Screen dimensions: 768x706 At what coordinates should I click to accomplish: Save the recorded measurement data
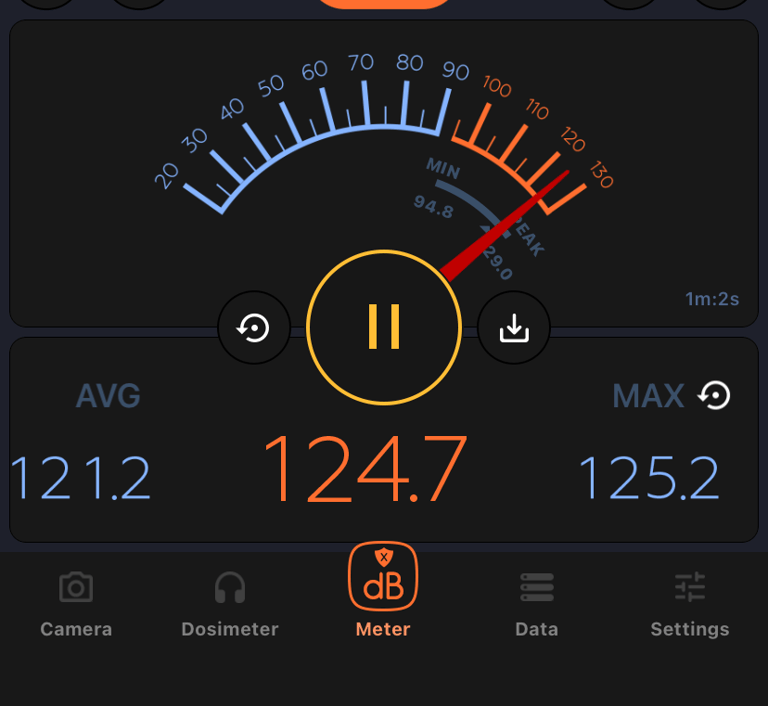point(514,328)
